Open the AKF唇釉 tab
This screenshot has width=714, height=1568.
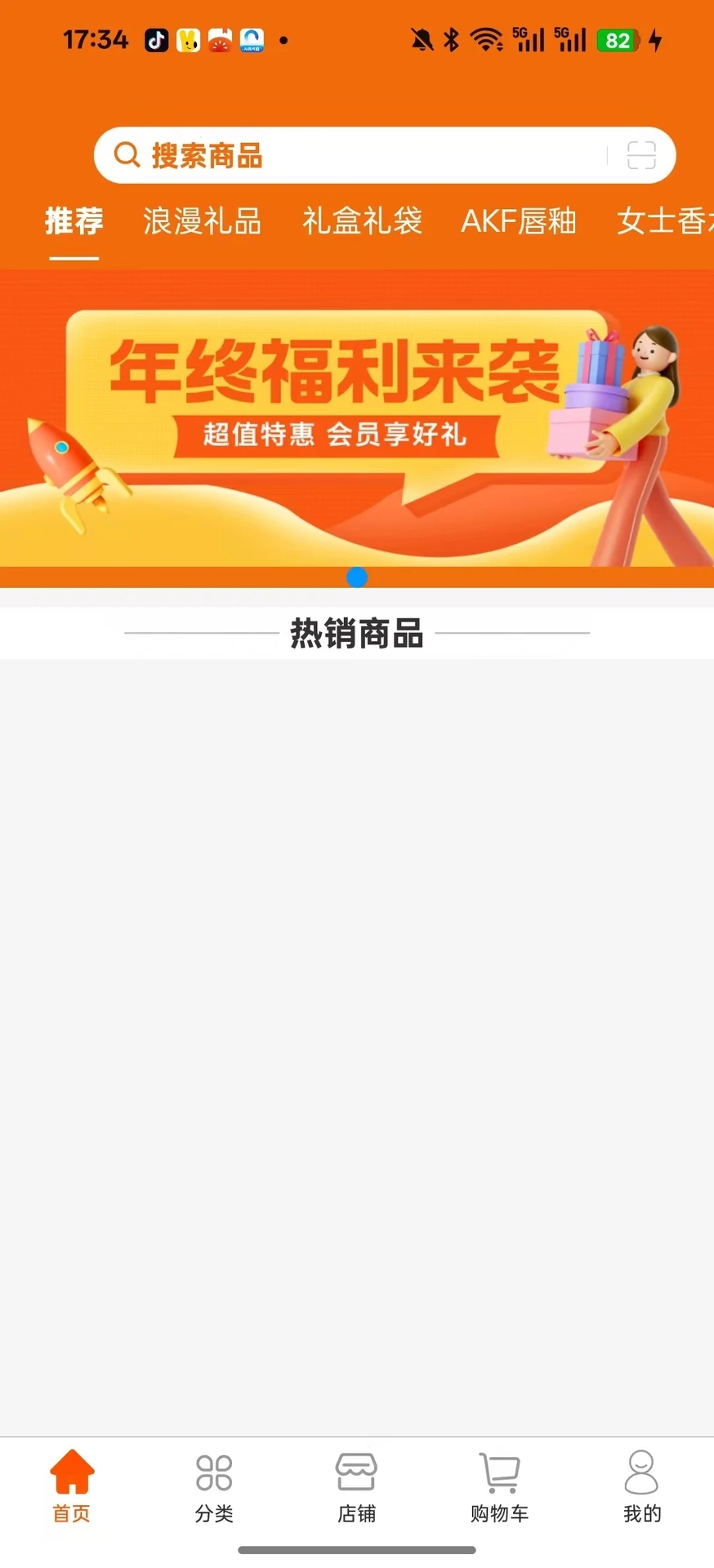(x=520, y=221)
